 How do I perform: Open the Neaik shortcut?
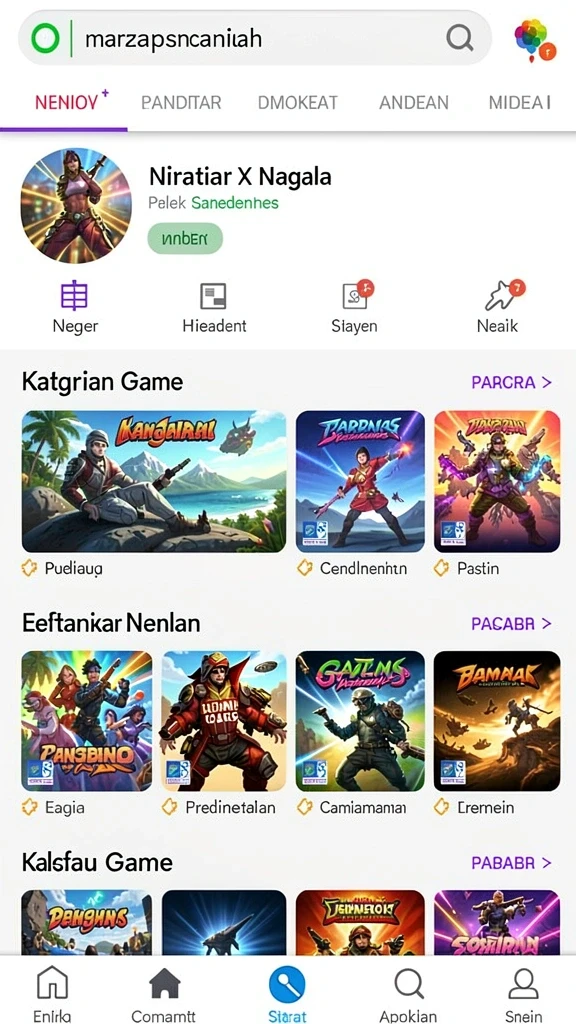click(x=498, y=308)
